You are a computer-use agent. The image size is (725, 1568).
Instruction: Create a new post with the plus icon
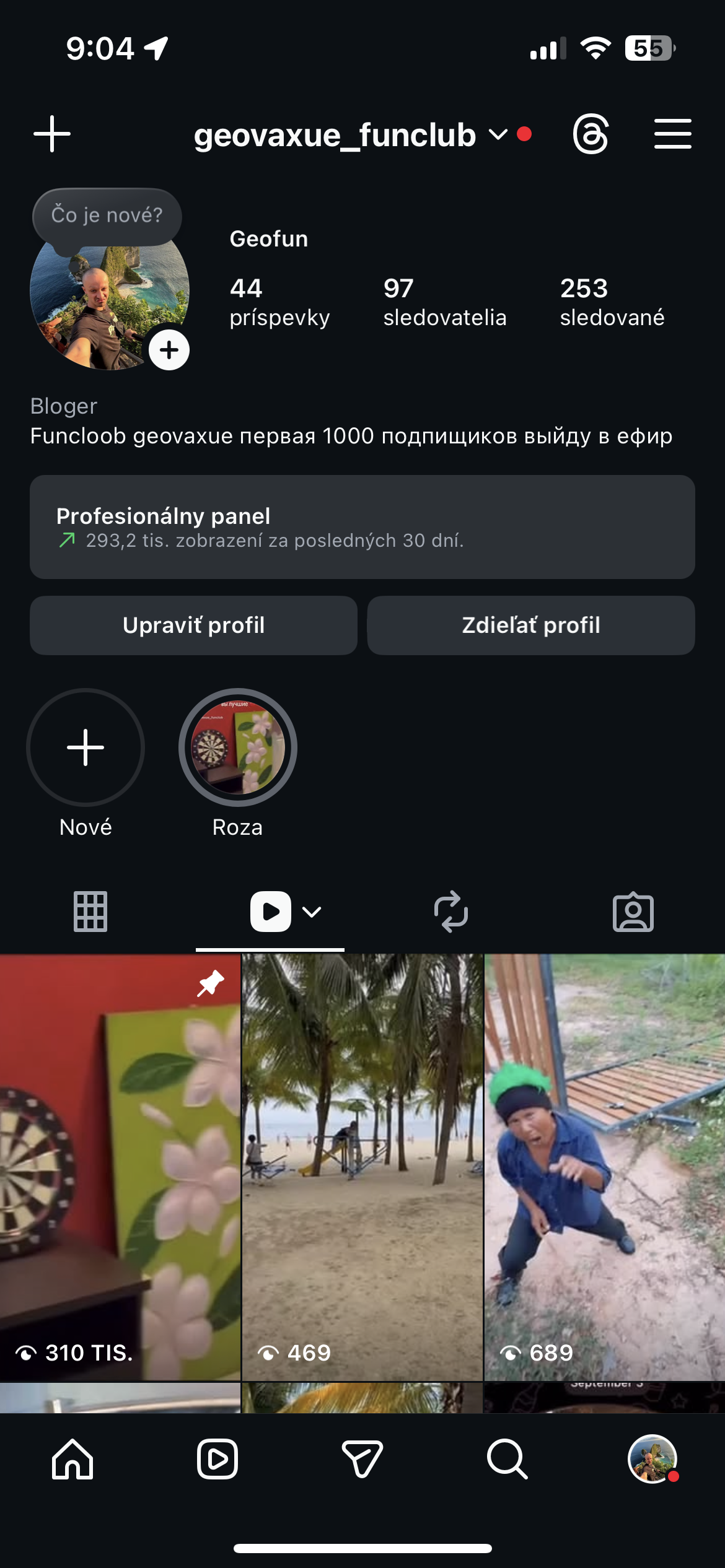52,134
